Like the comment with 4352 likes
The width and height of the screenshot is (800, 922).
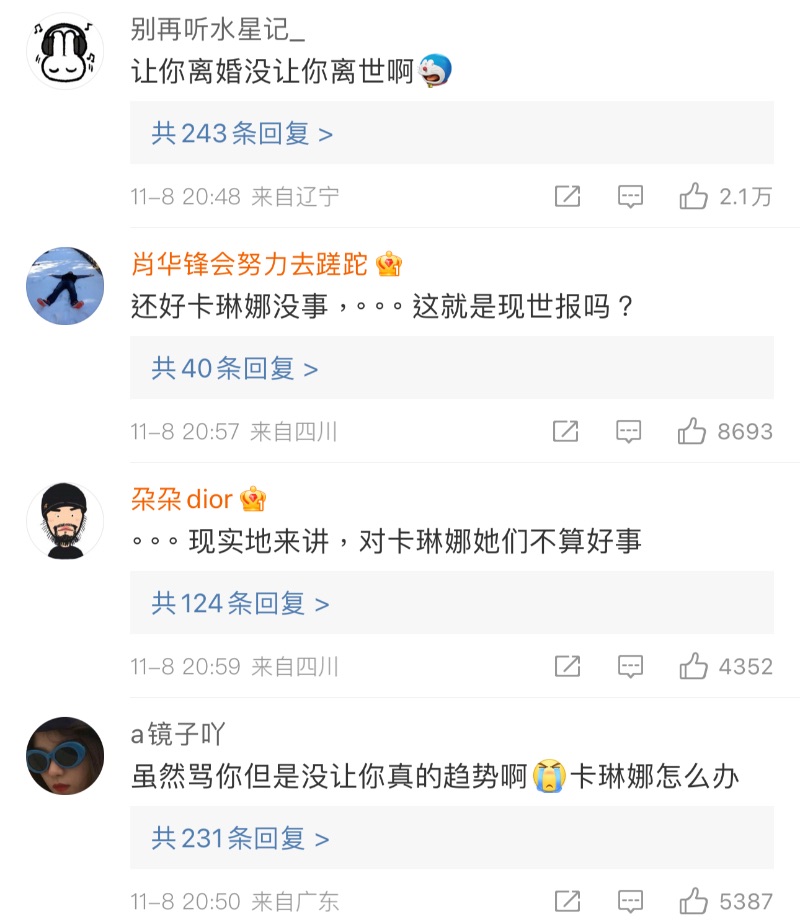point(693,666)
